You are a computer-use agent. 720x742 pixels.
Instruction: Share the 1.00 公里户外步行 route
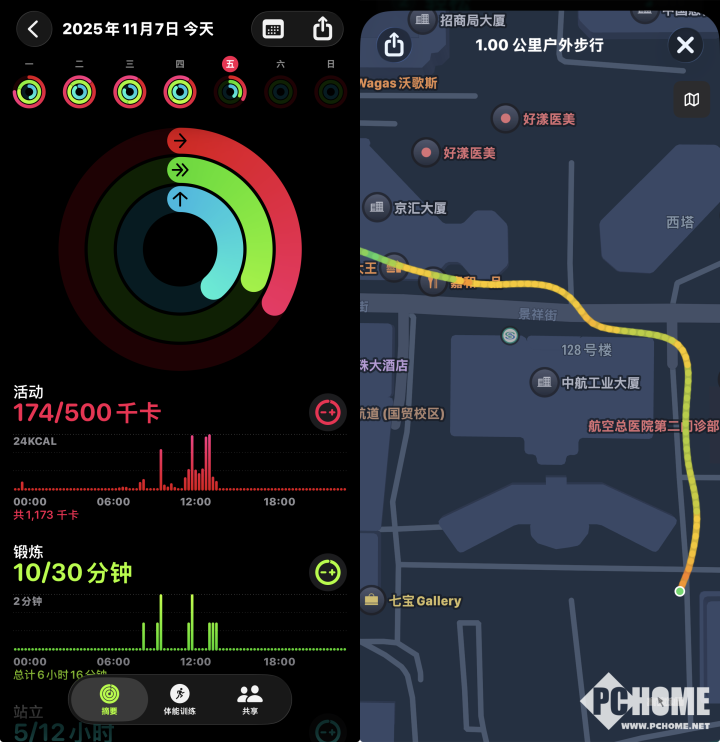tap(394, 45)
